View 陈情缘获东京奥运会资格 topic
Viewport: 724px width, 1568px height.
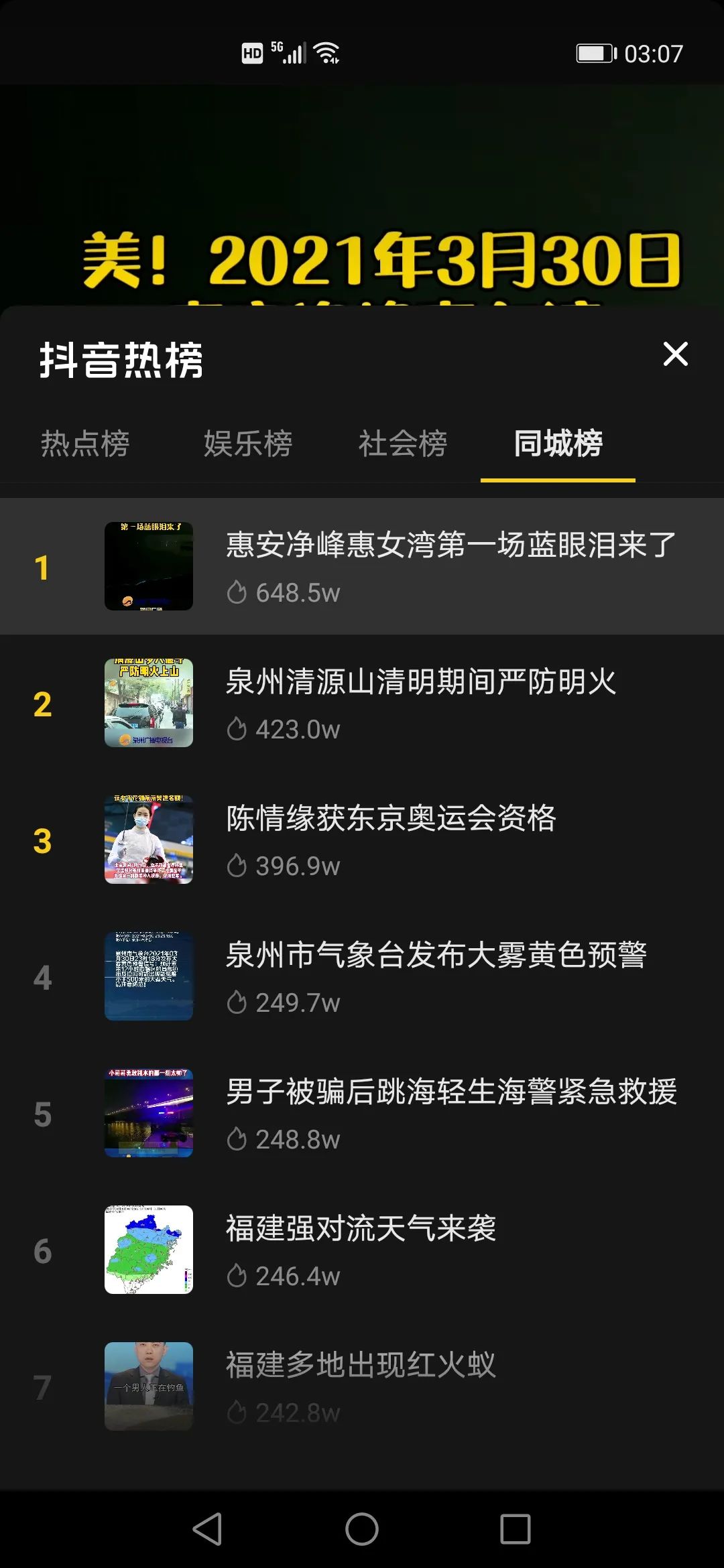tap(391, 819)
